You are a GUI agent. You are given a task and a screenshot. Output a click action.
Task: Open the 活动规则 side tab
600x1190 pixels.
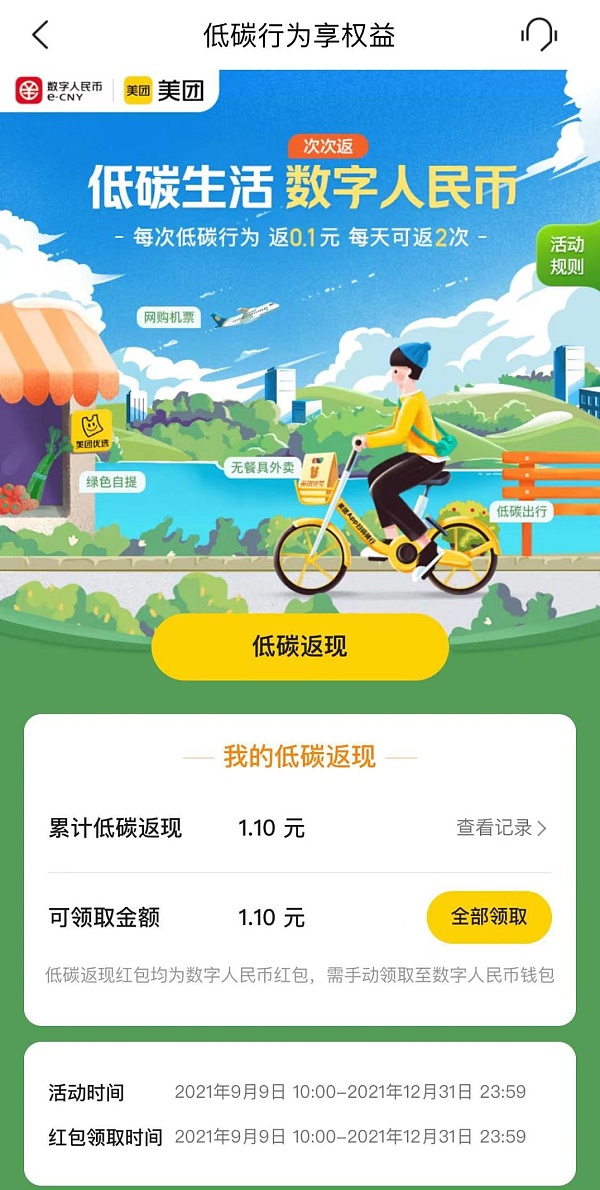coord(568,256)
